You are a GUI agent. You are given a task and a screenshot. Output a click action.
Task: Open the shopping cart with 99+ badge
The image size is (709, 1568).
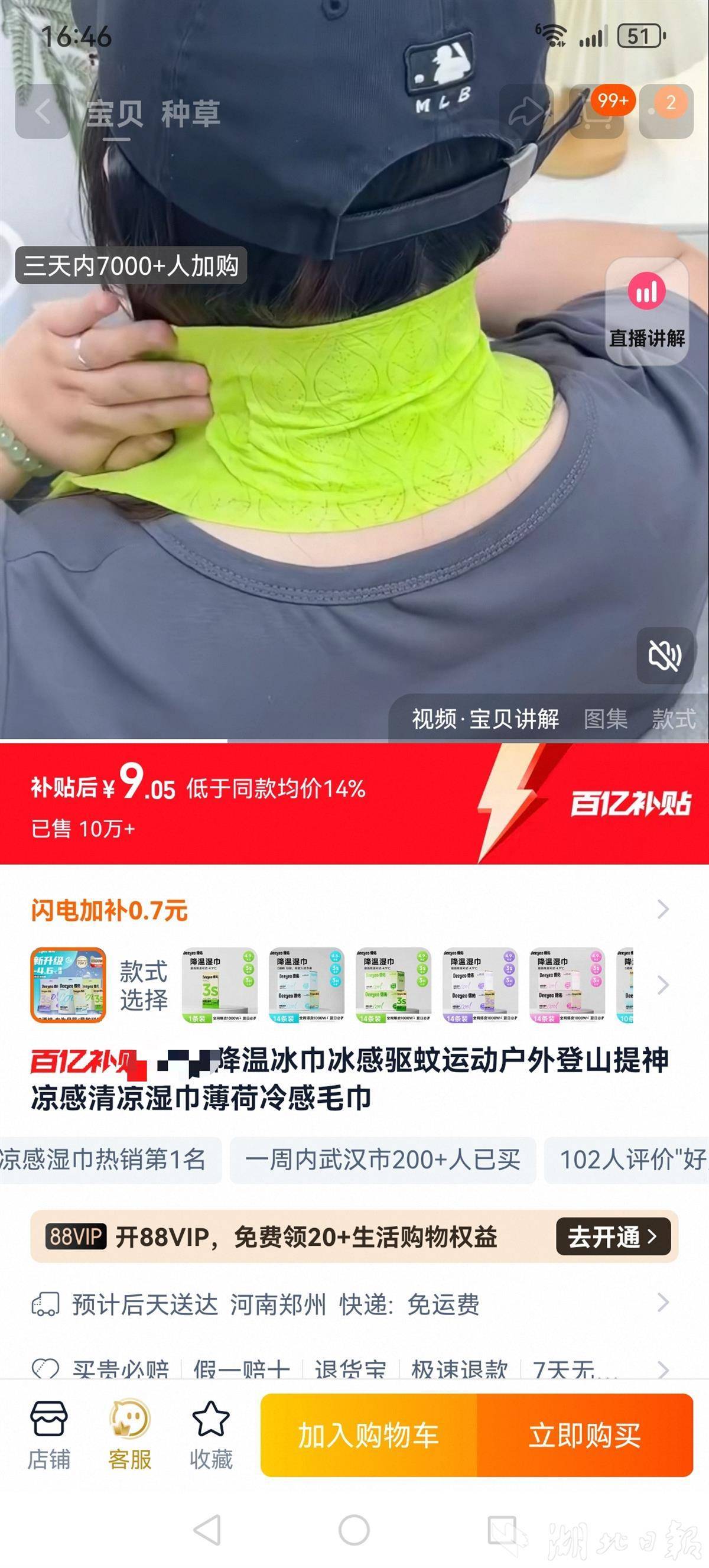point(596,112)
